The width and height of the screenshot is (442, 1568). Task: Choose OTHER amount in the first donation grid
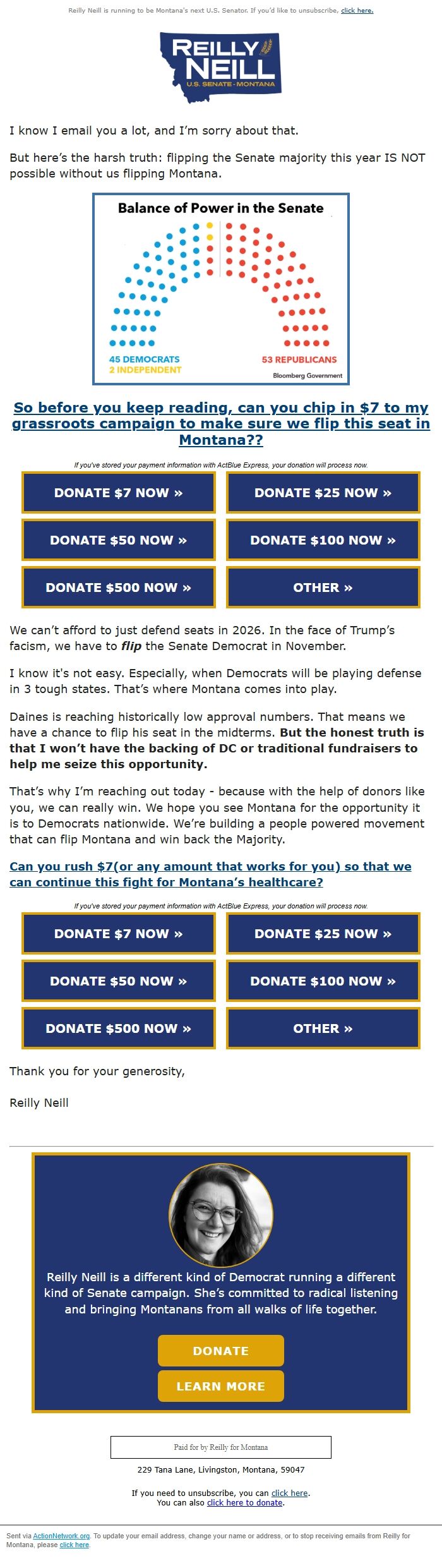(x=323, y=588)
